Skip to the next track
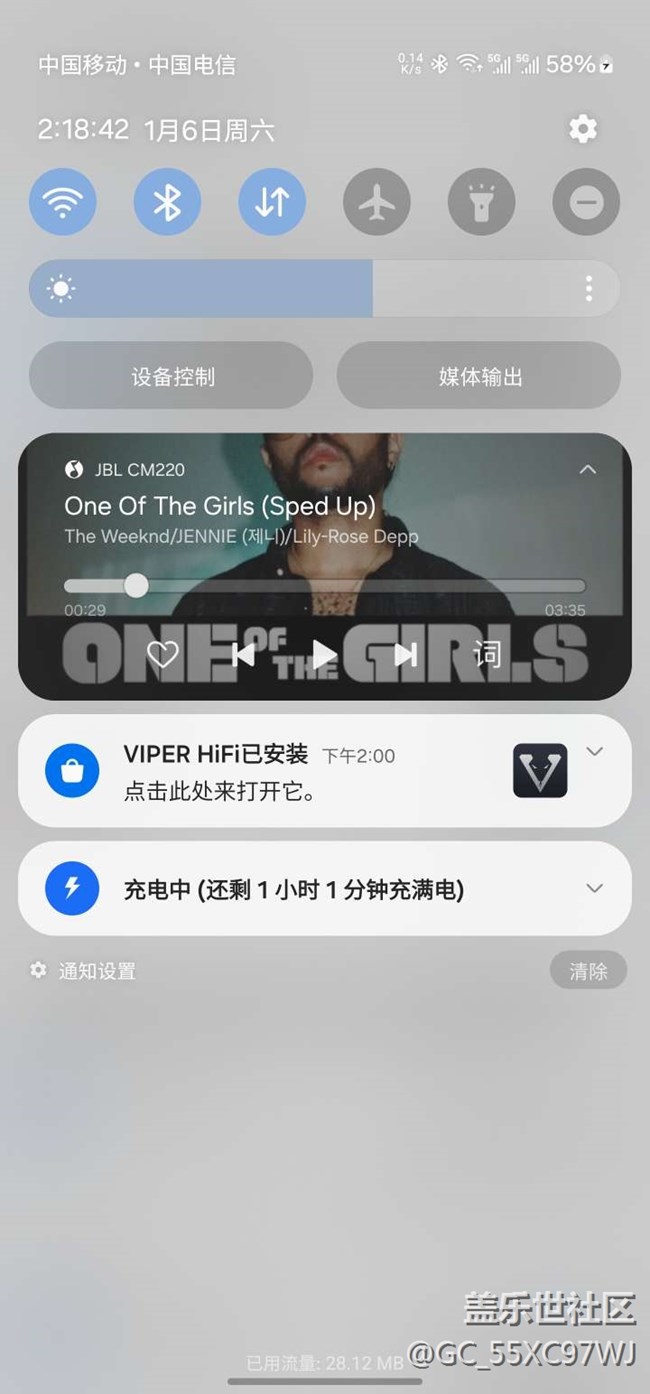The height and width of the screenshot is (1394, 650). click(x=405, y=655)
